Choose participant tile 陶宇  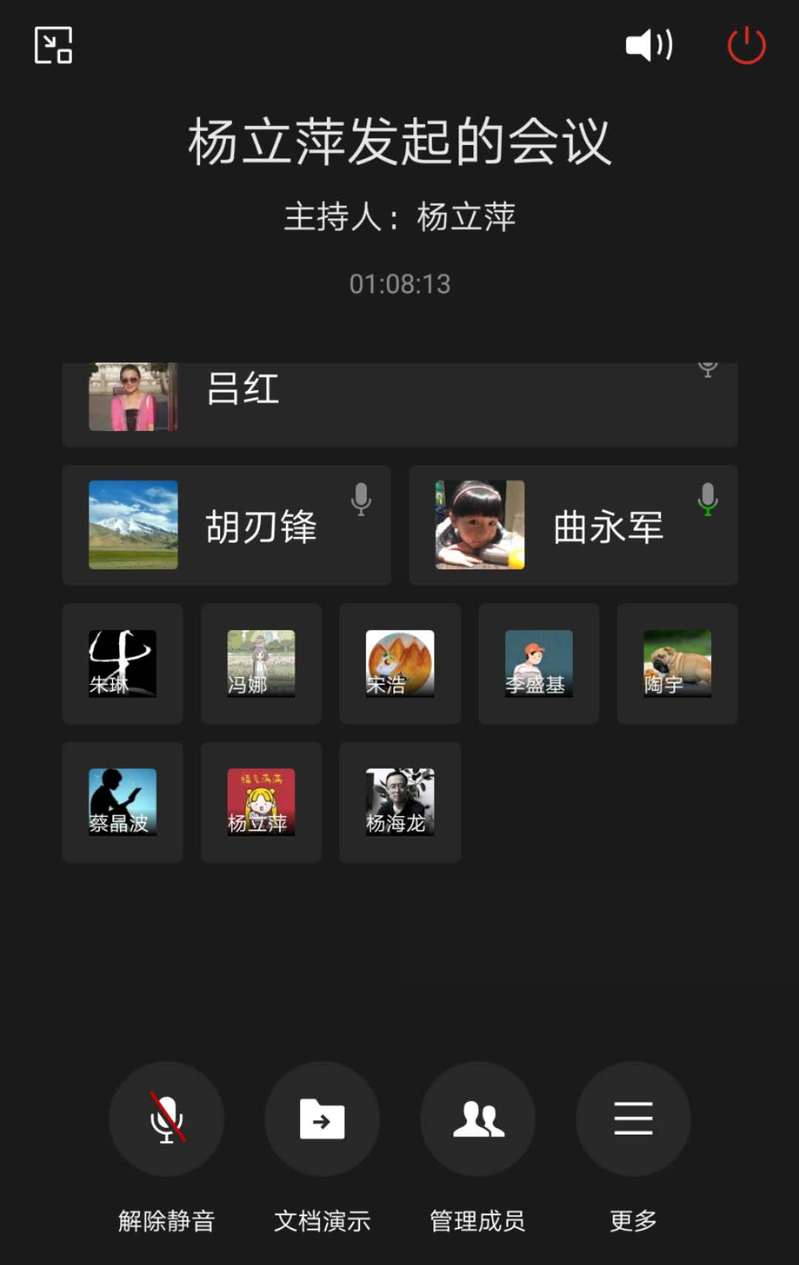point(677,663)
